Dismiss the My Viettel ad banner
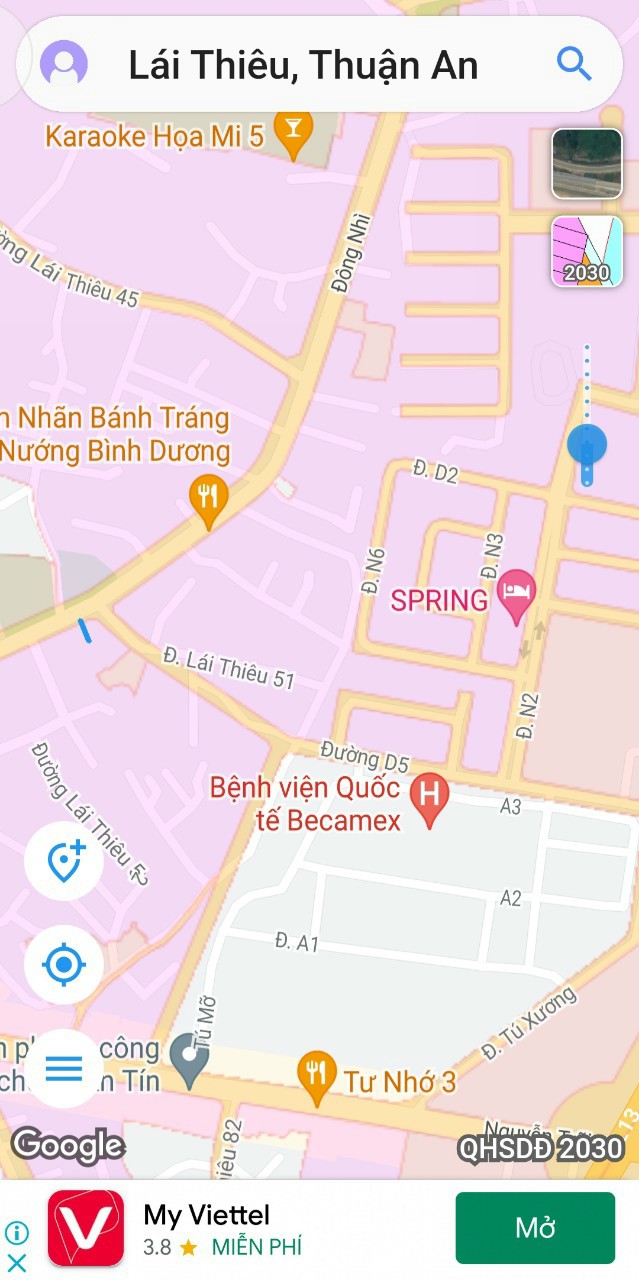Screen dimensions: 639x1280 [17, 1262]
